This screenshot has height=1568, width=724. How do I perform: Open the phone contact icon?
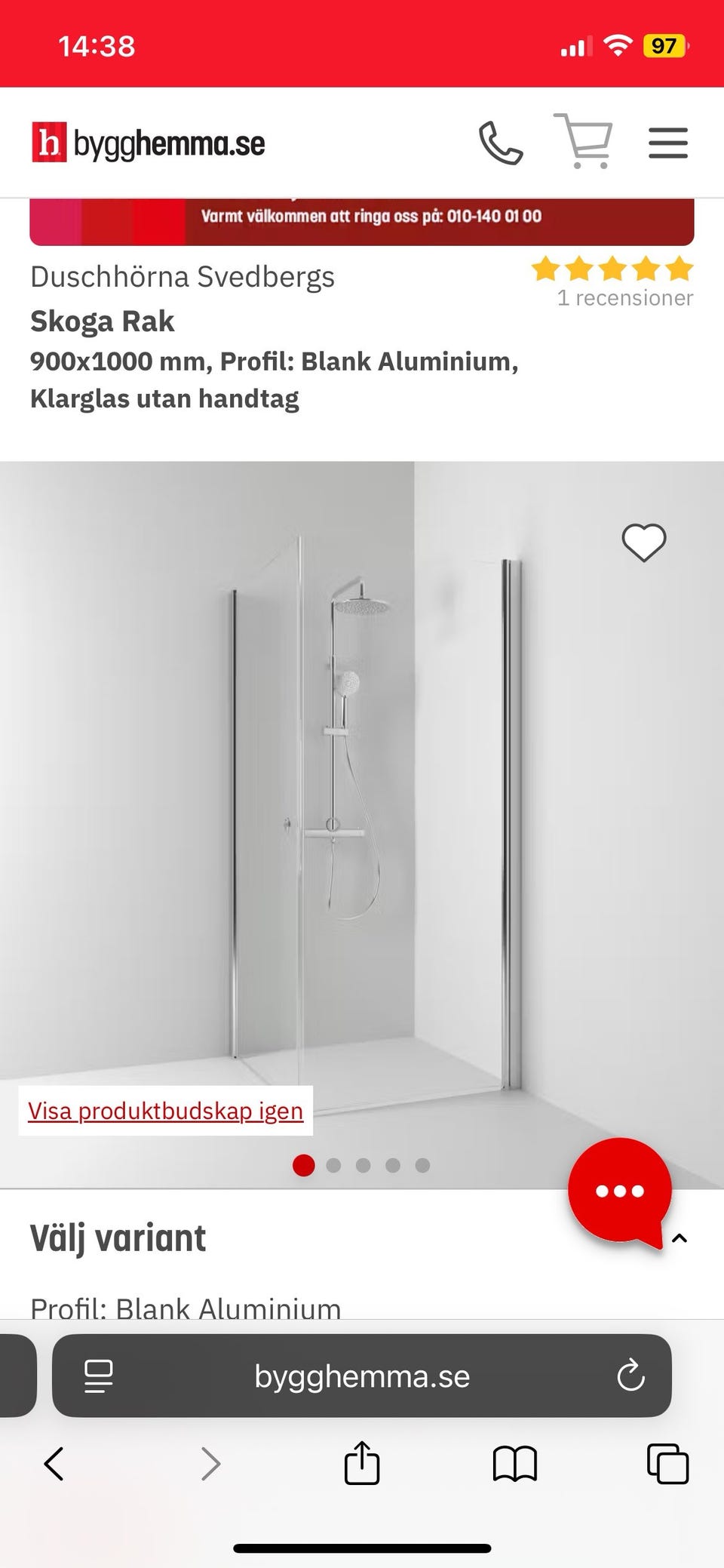(x=501, y=143)
